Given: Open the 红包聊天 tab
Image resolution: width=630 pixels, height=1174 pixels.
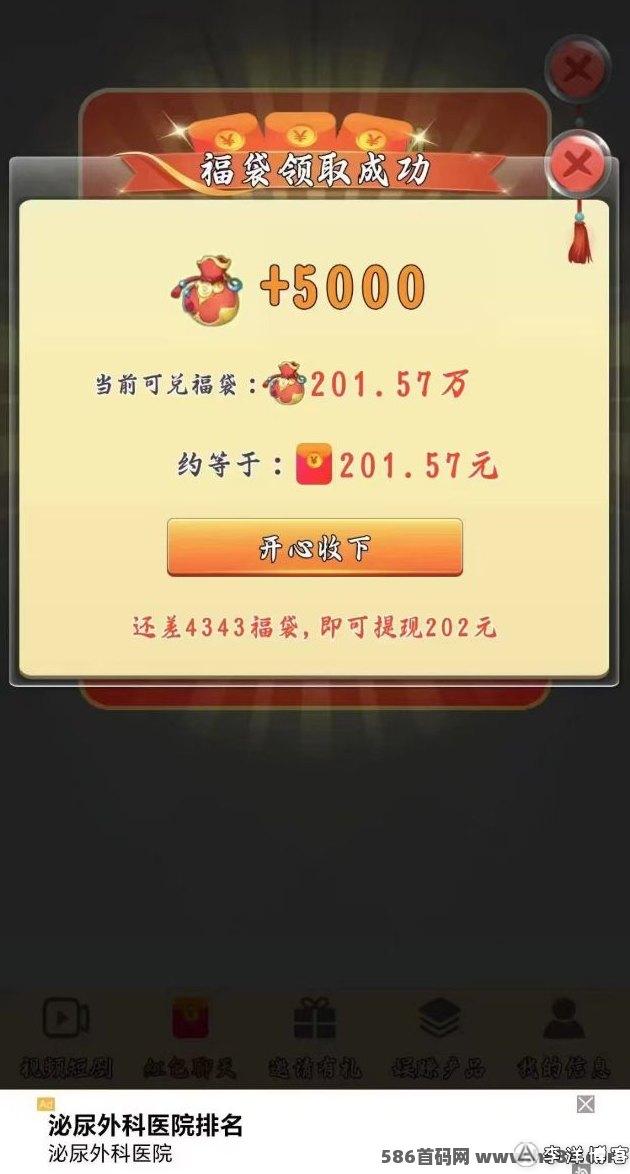Looking at the screenshot, I should coord(189,1040).
